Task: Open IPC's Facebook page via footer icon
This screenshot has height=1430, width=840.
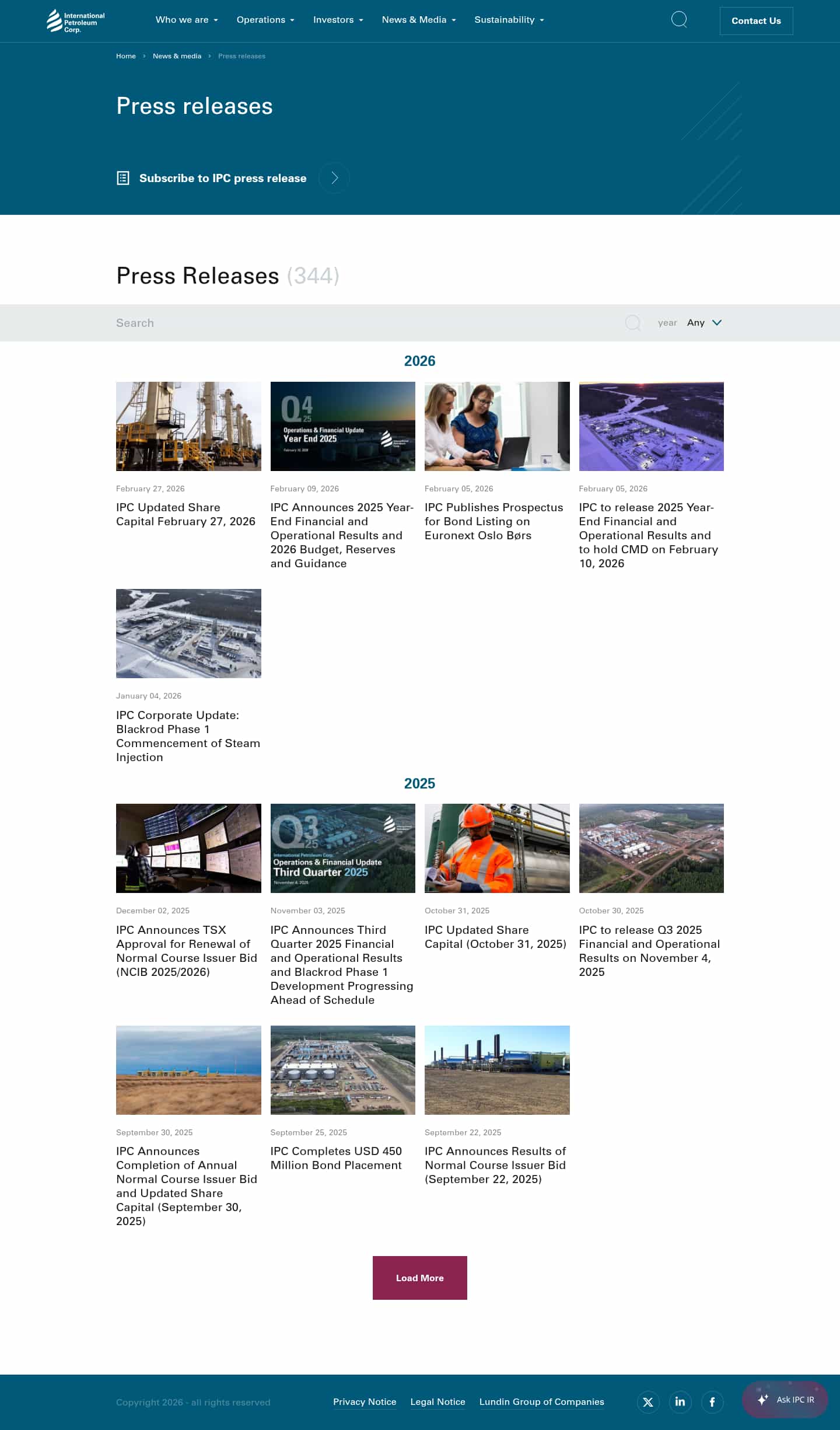Action: pyautogui.click(x=712, y=1401)
